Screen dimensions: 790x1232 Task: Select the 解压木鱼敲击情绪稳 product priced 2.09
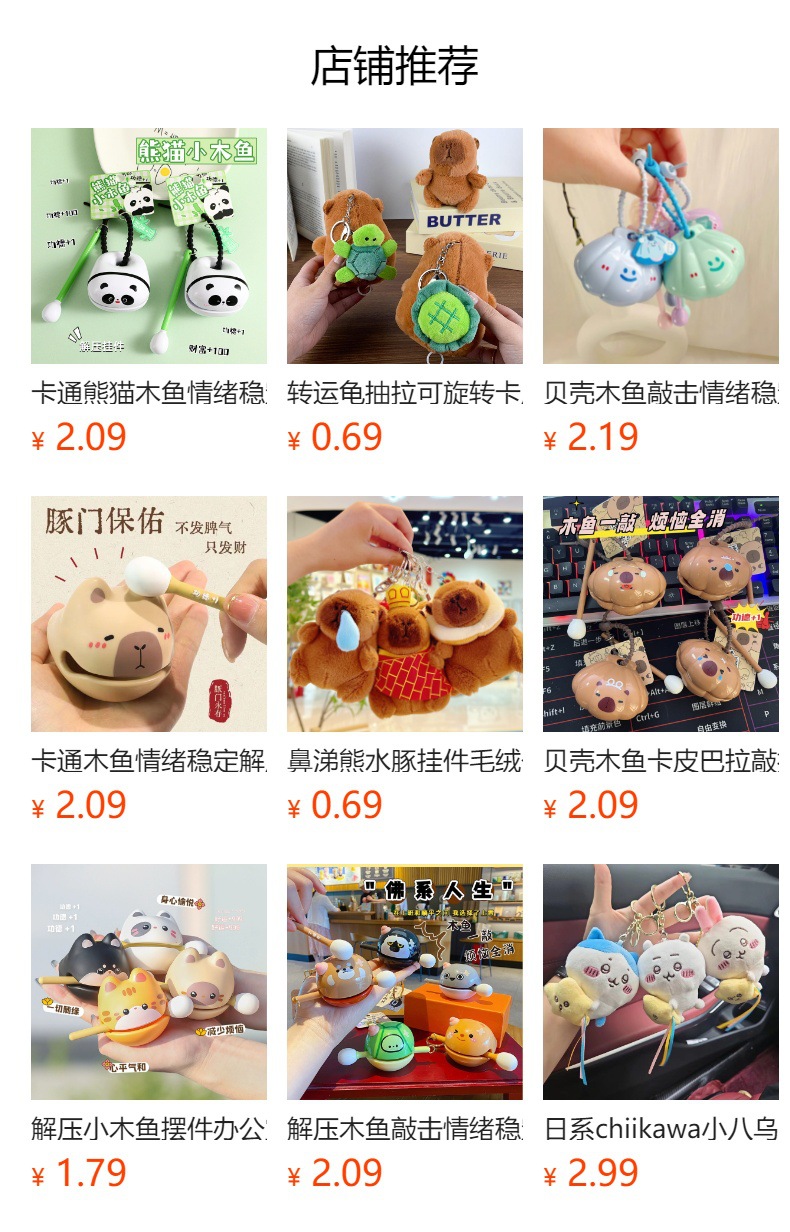pos(405,1028)
